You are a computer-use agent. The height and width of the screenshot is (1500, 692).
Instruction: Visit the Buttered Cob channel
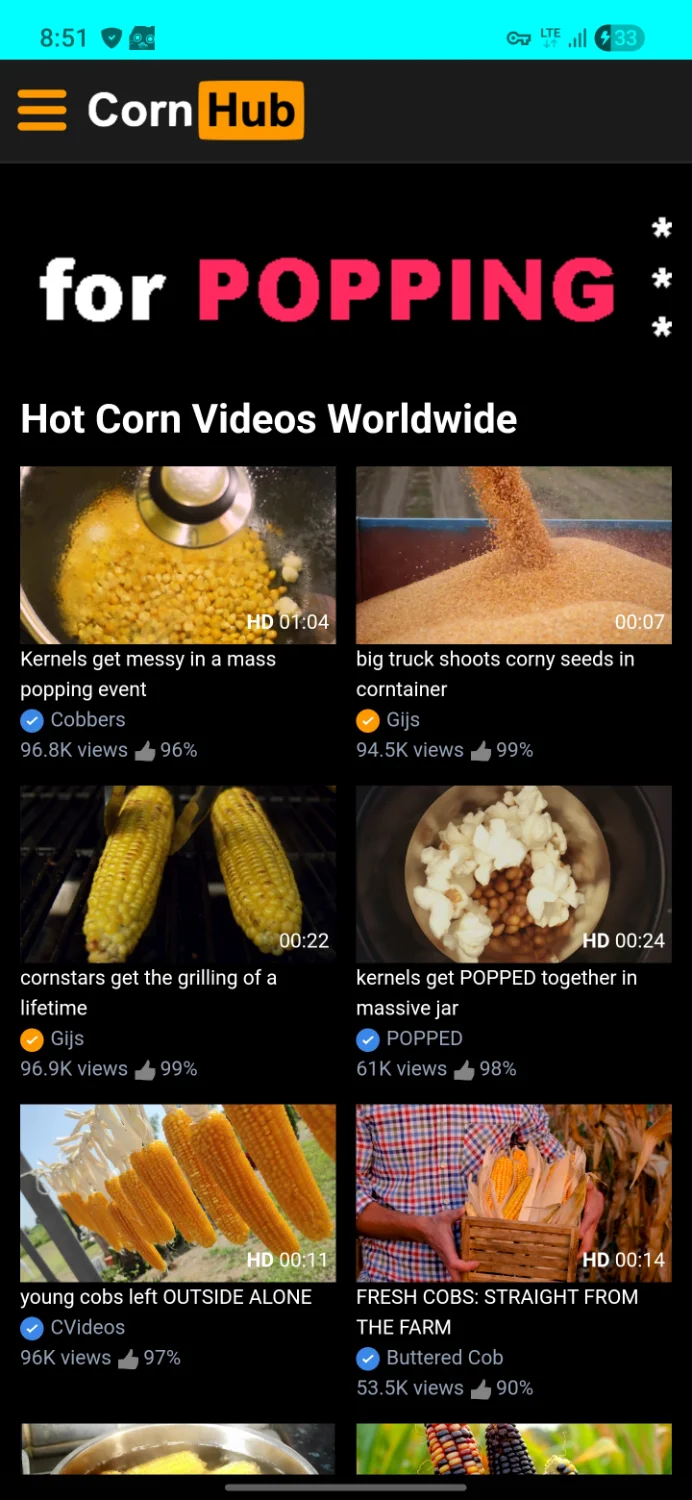[x=444, y=1358]
